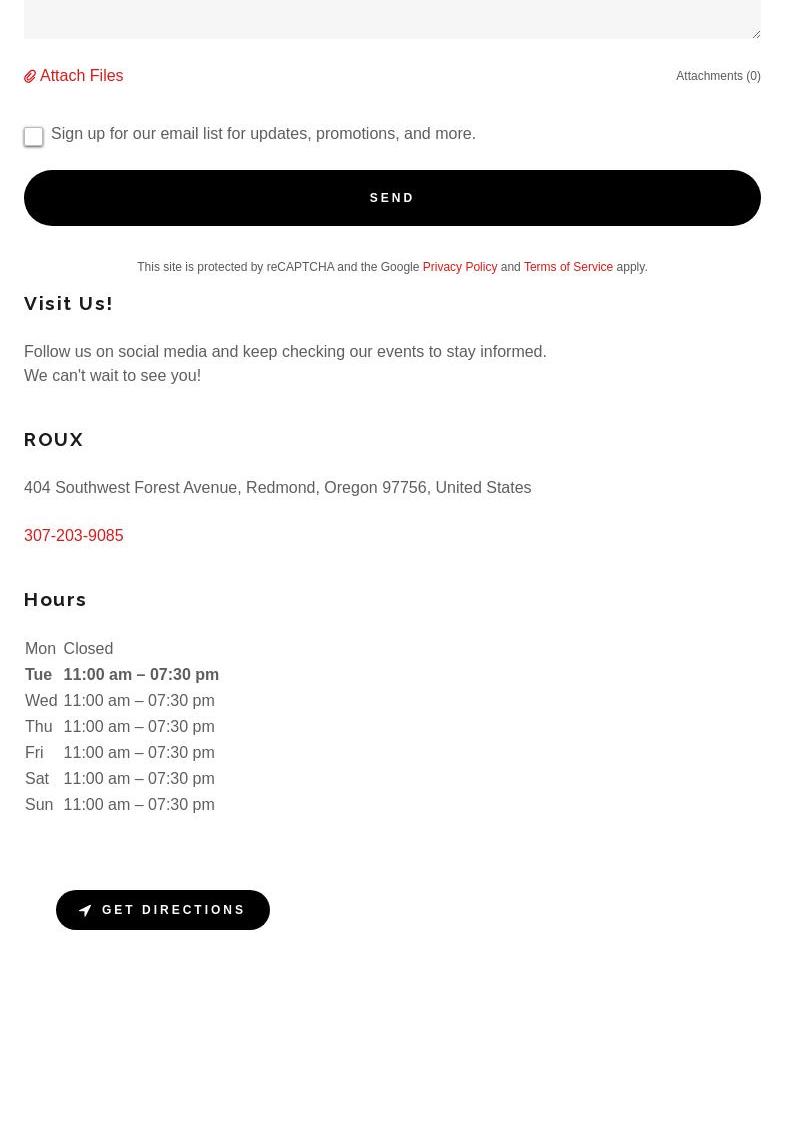Check the email list signup box
Viewport: 785px width, 1135px height.
[x=34, y=137]
